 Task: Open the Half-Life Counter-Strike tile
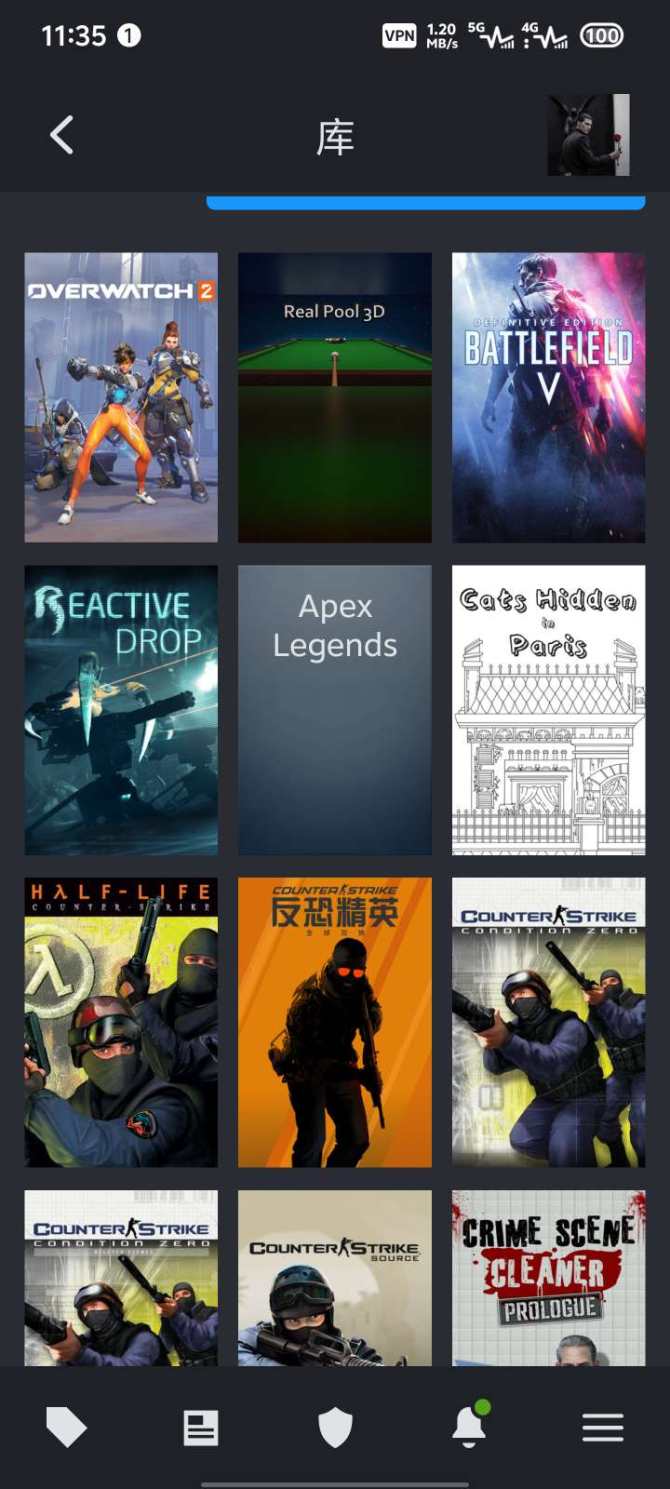(121, 1022)
